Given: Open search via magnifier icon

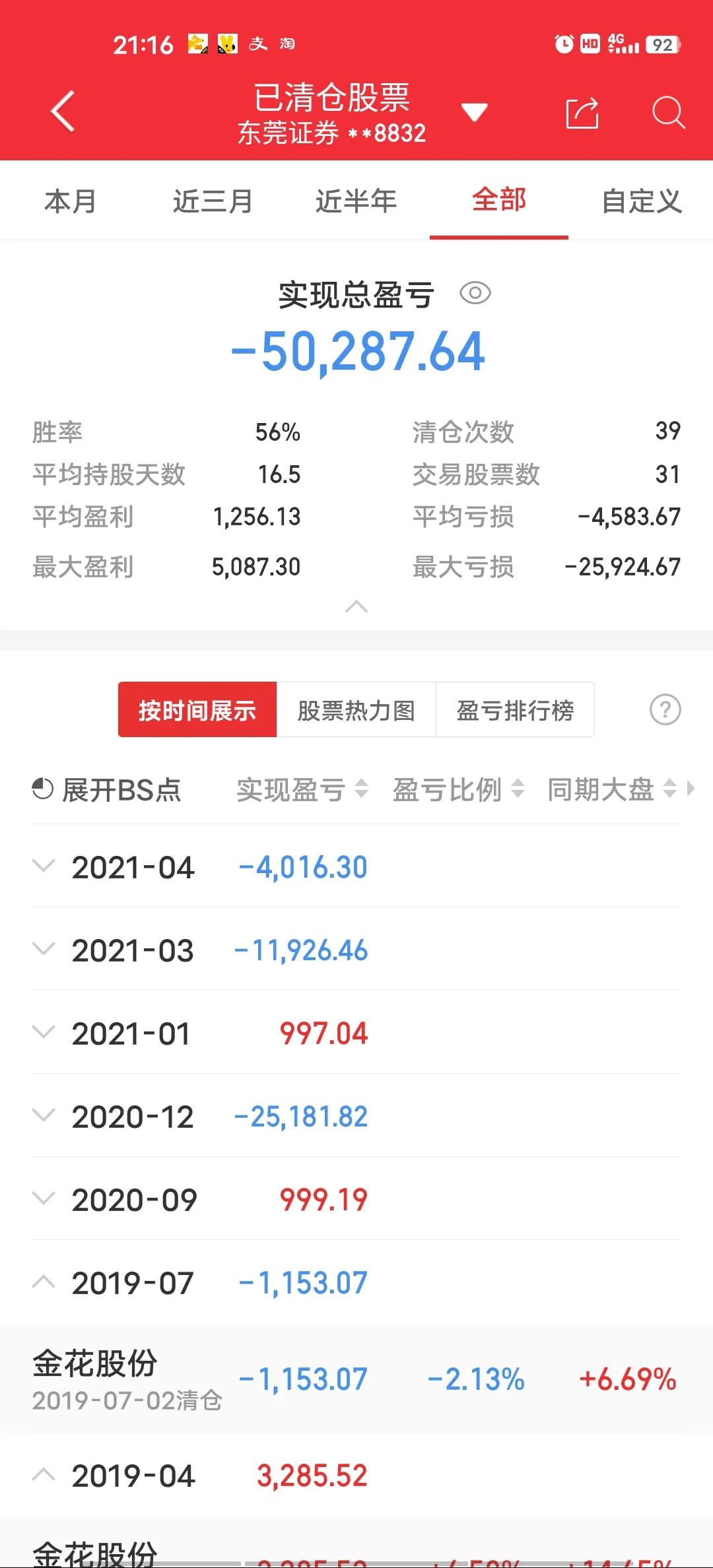Looking at the screenshot, I should [669, 114].
